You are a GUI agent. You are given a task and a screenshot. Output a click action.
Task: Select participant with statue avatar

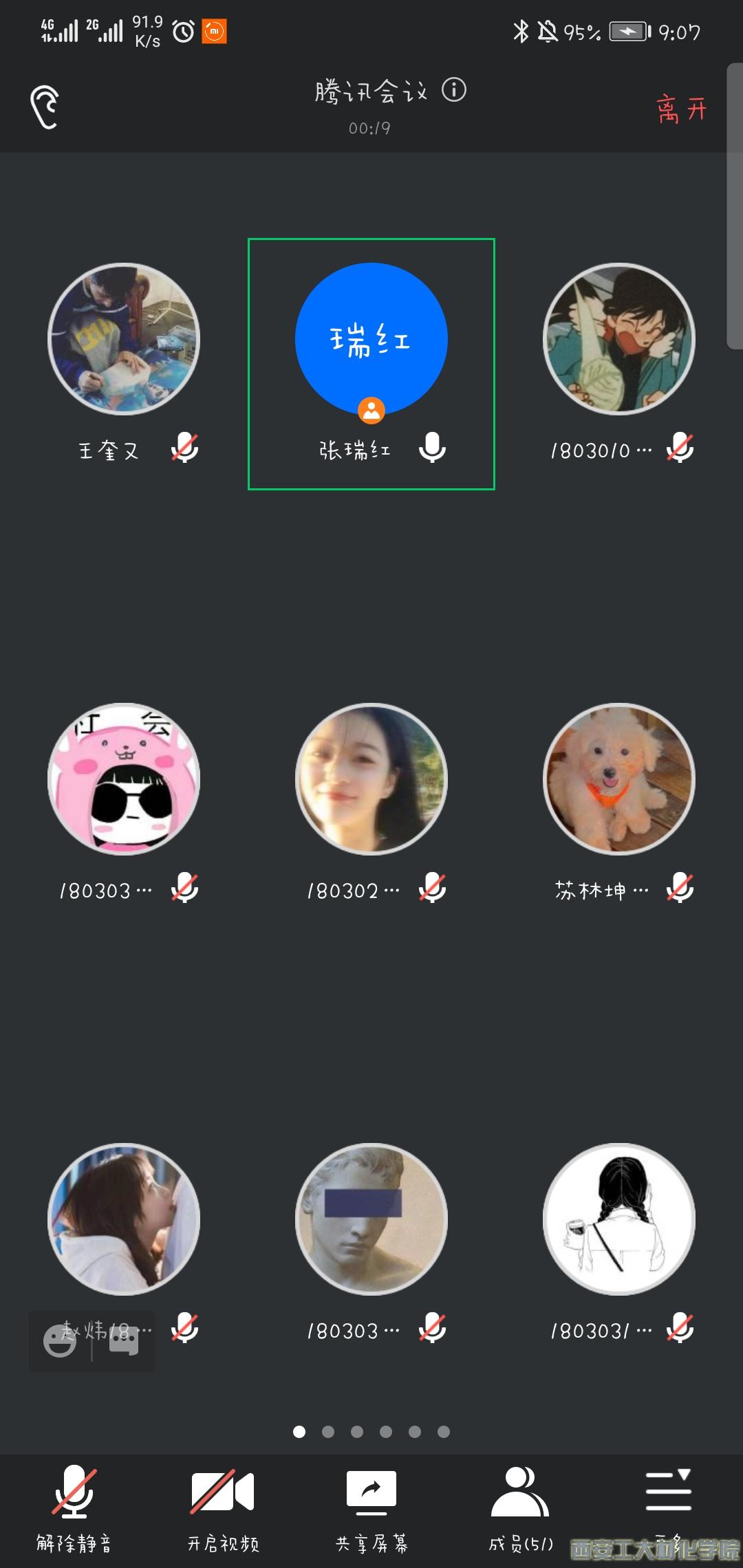point(371,1219)
